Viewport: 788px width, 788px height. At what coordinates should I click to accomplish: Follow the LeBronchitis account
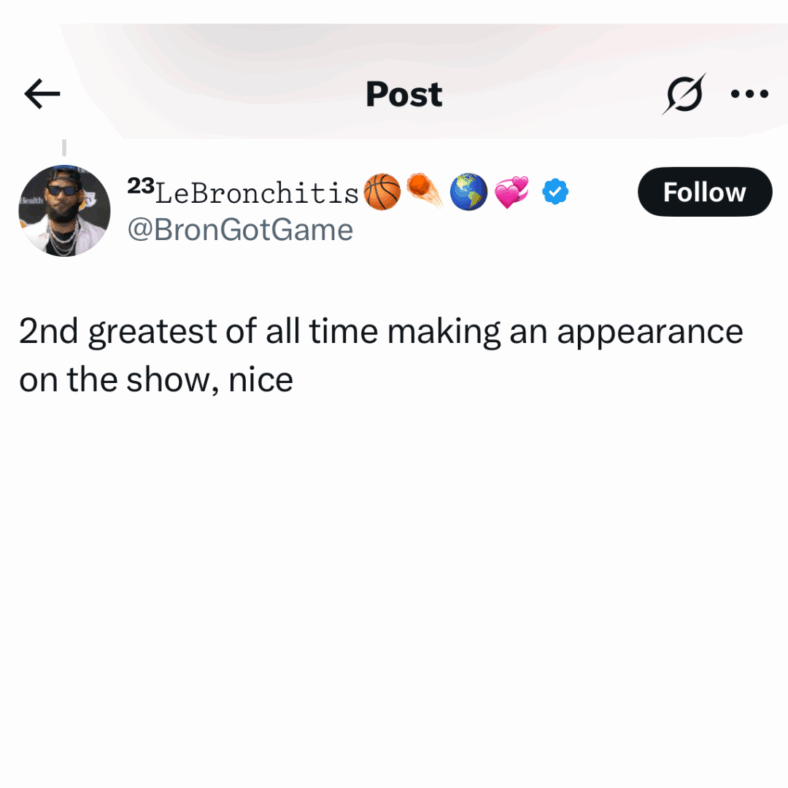pyautogui.click(x=704, y=192)
